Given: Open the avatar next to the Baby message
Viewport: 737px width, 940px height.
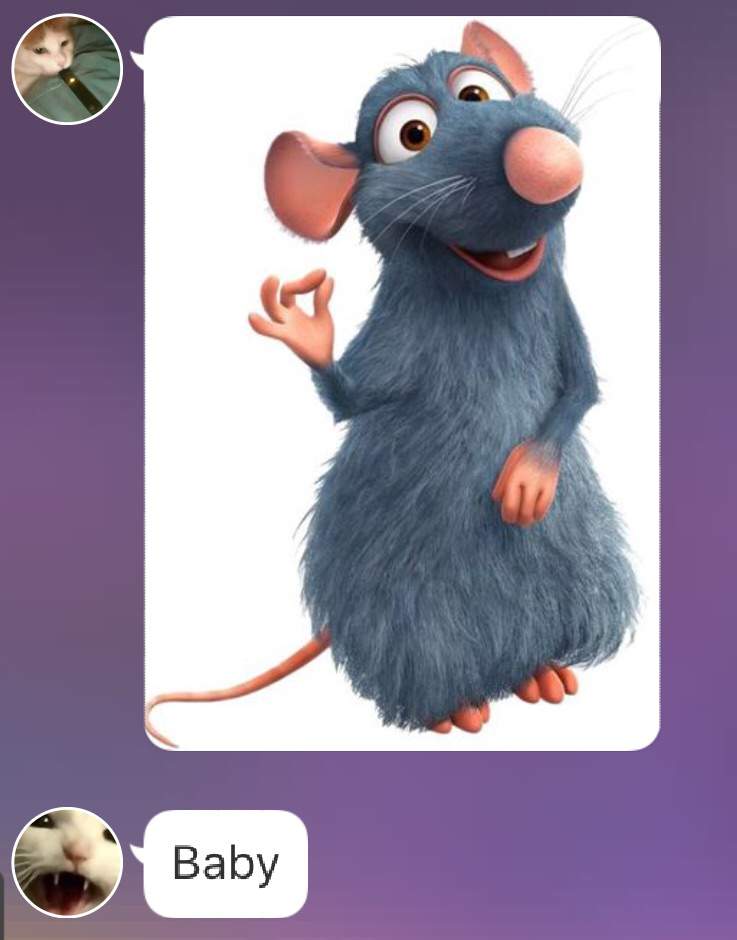Looking at the screenshot, I should tap(67, 862).
